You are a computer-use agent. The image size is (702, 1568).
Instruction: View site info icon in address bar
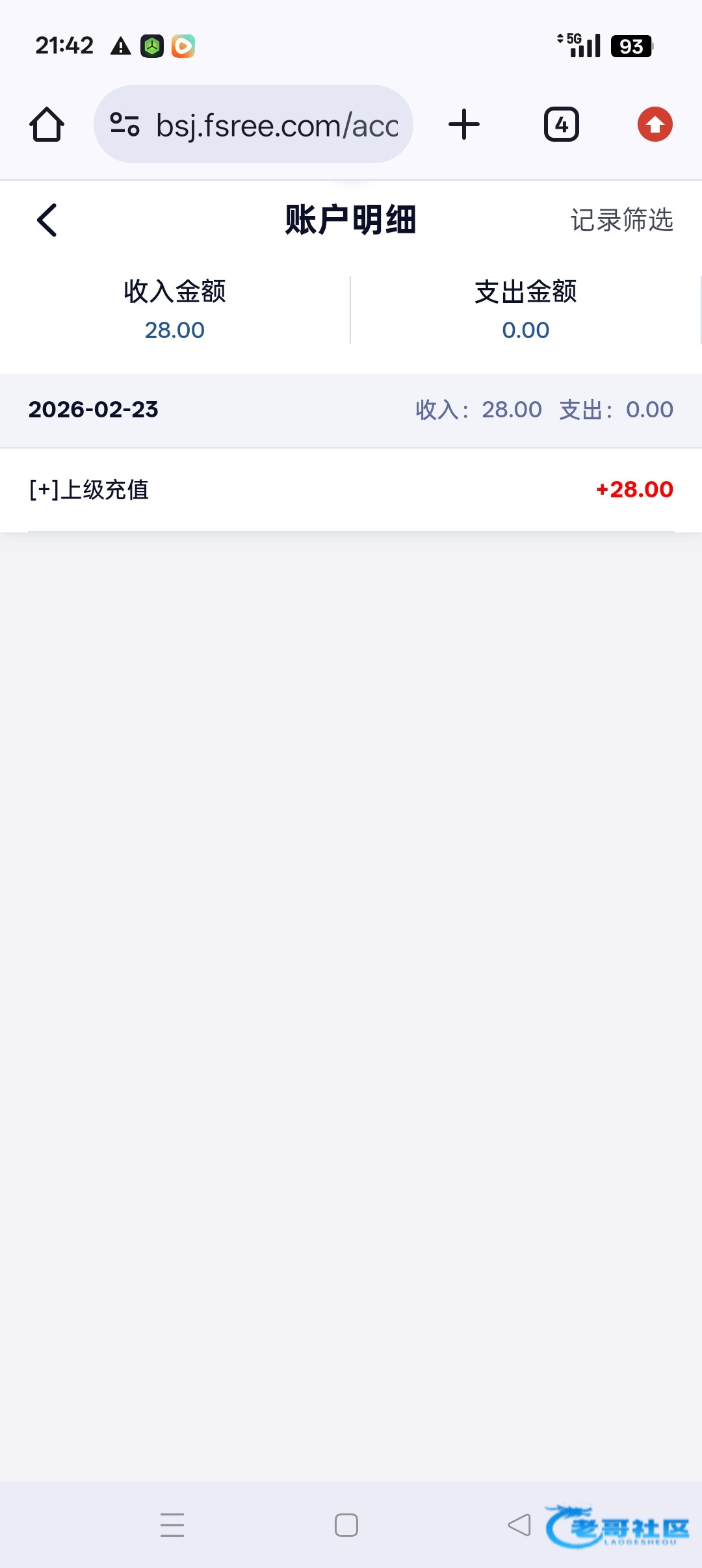[x=125, y=124]
